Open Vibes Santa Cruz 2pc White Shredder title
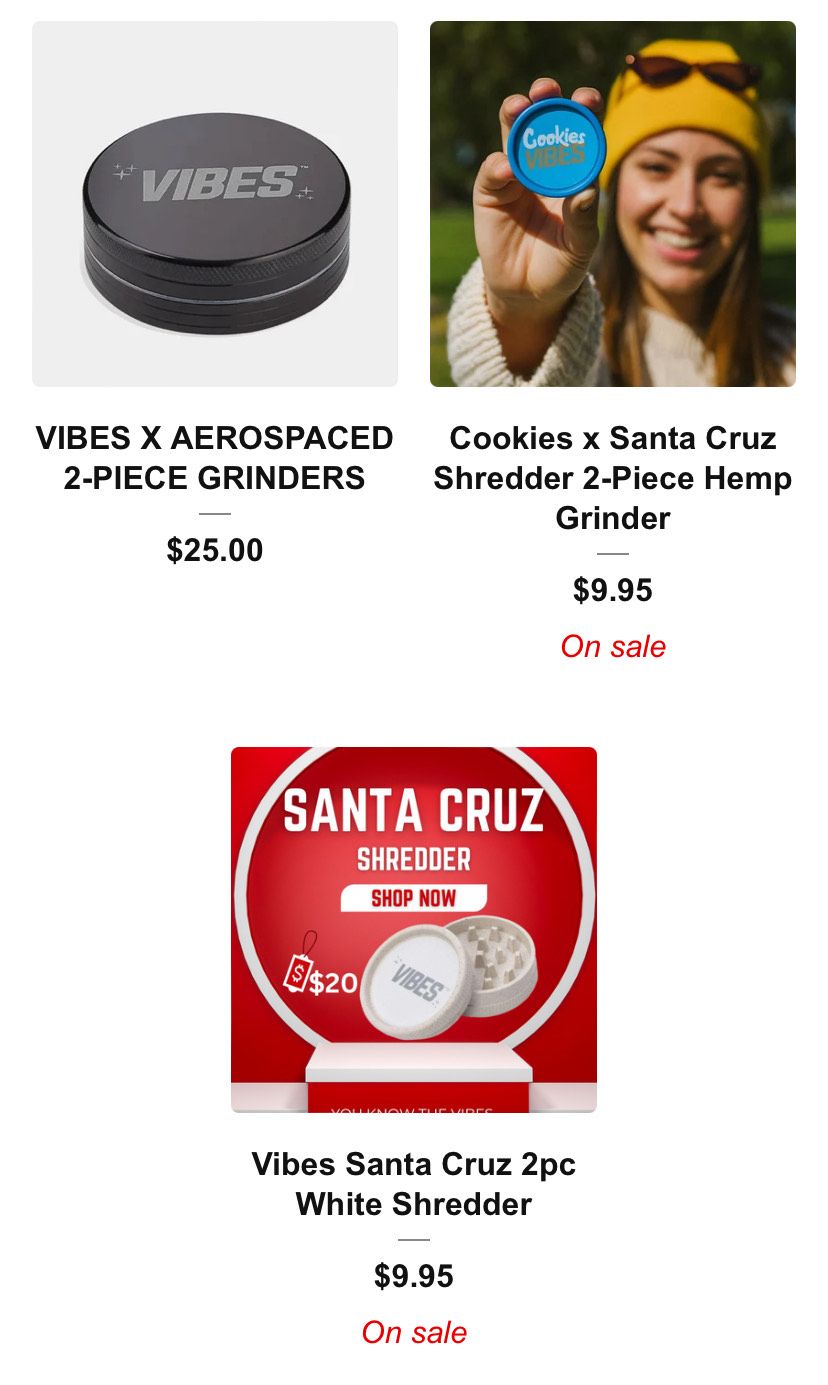Viewport: 828px width, 1385px height. [414, 1184]
